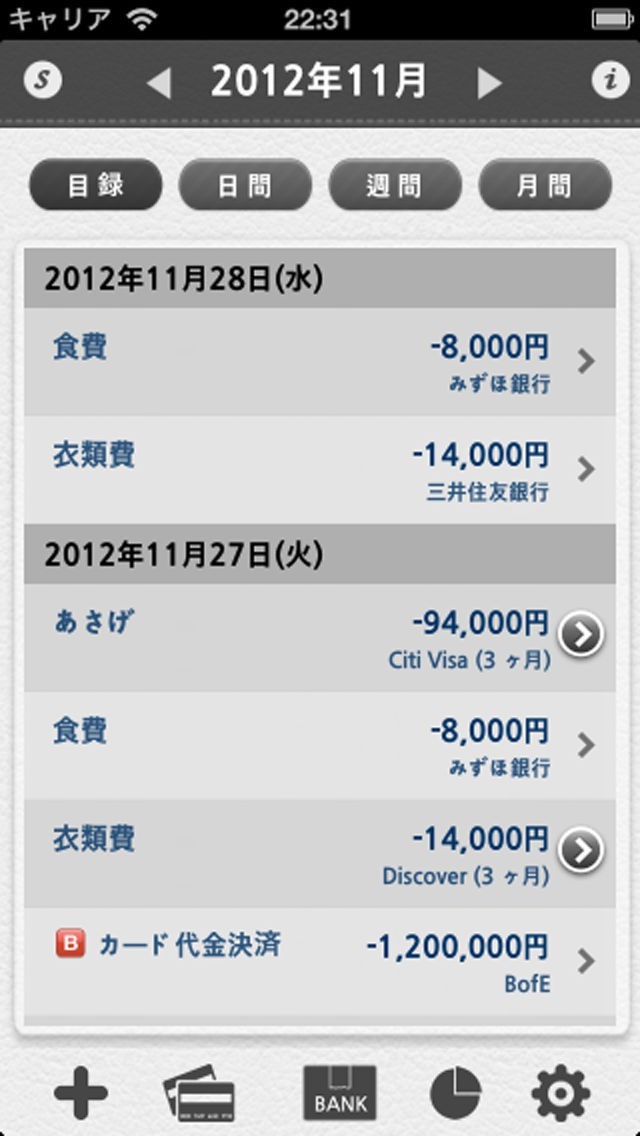Open the info button
The height and width of the screenshot is (1136, 640).
[x=610, y=82]
